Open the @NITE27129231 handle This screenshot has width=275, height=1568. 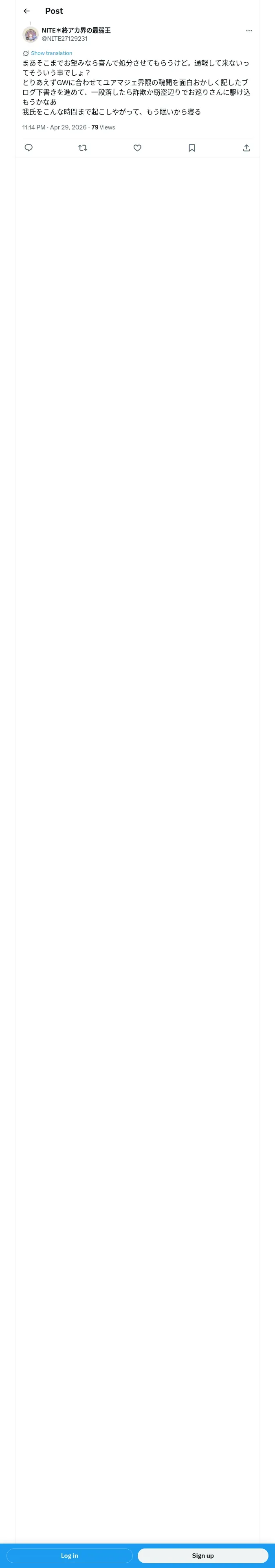click(65, 38)
